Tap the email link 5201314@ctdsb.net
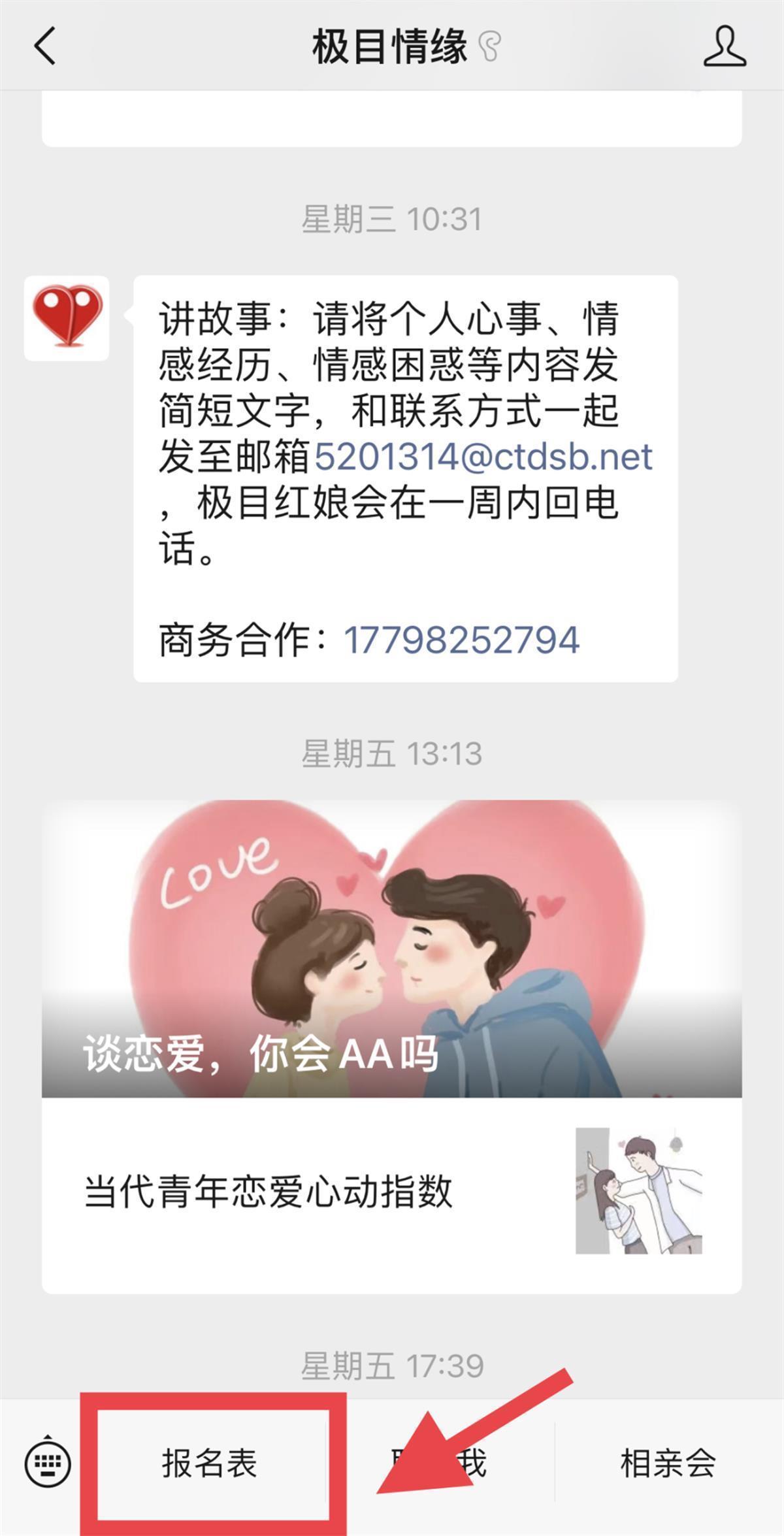This screenshot has width=784, height=1536. click(x=483, y=457)
